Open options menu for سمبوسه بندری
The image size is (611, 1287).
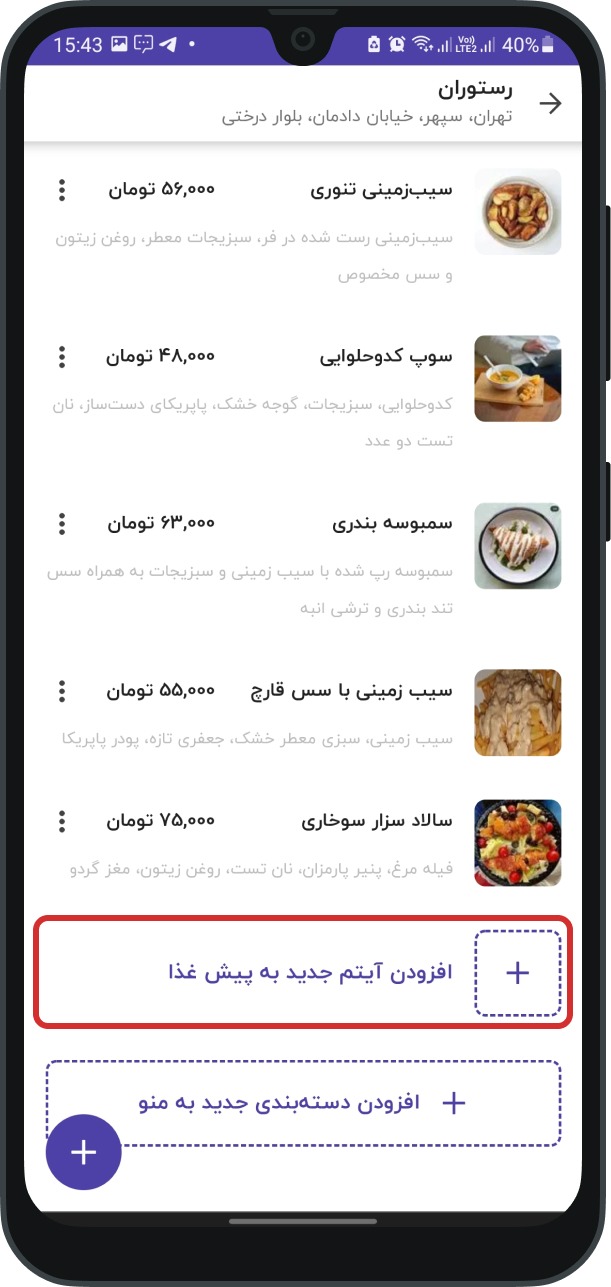click(62, 523)
